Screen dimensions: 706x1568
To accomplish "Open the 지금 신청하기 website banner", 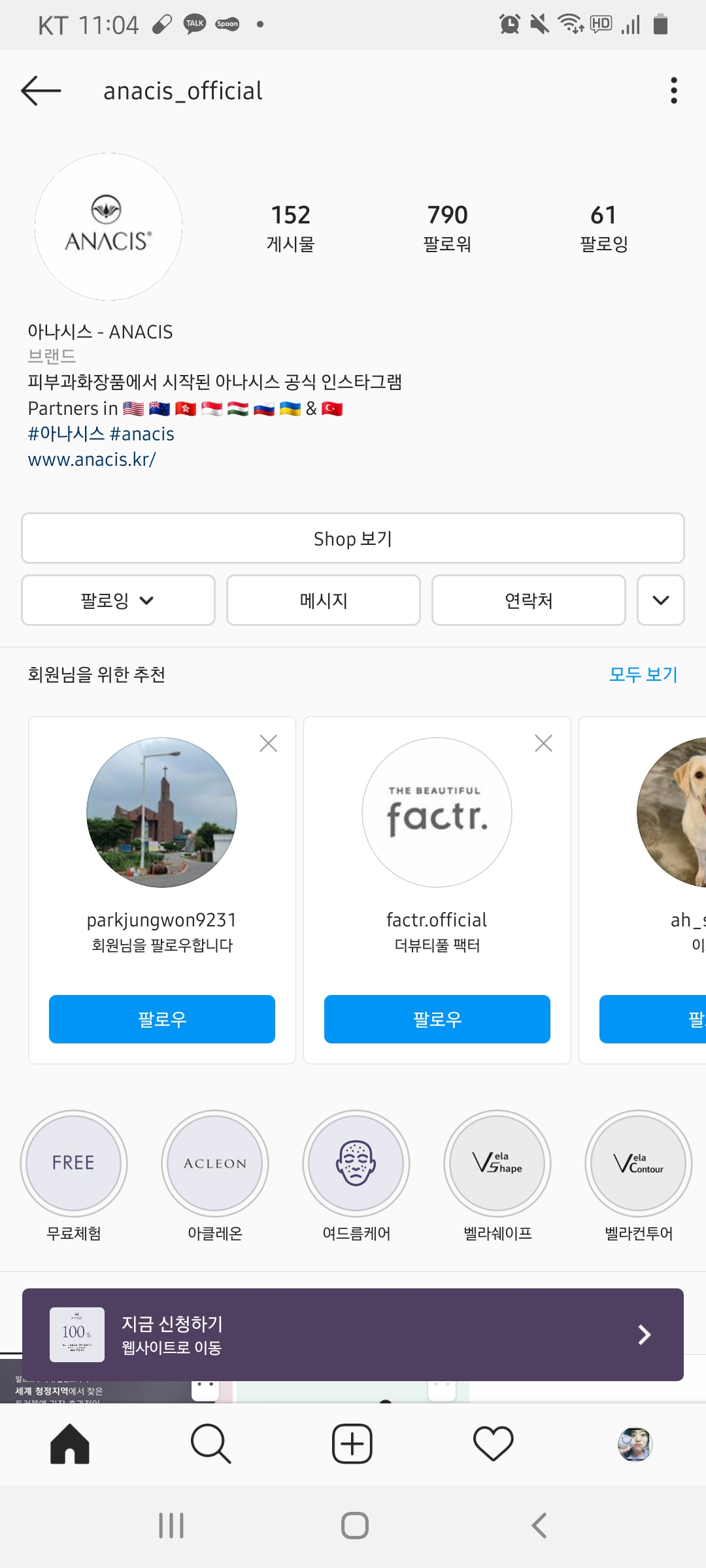I will point(353,1335).
